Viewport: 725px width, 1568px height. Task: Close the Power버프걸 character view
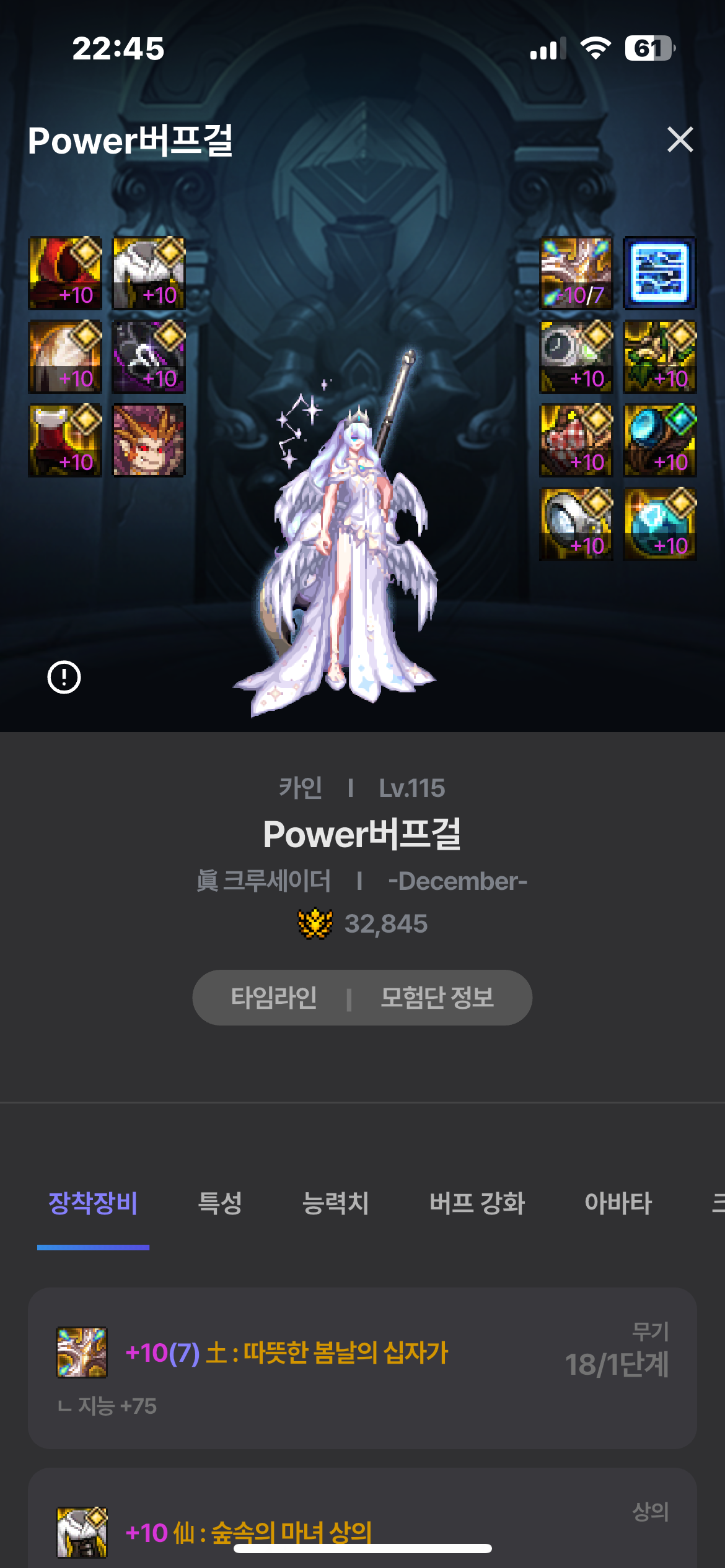pos(680,139)
